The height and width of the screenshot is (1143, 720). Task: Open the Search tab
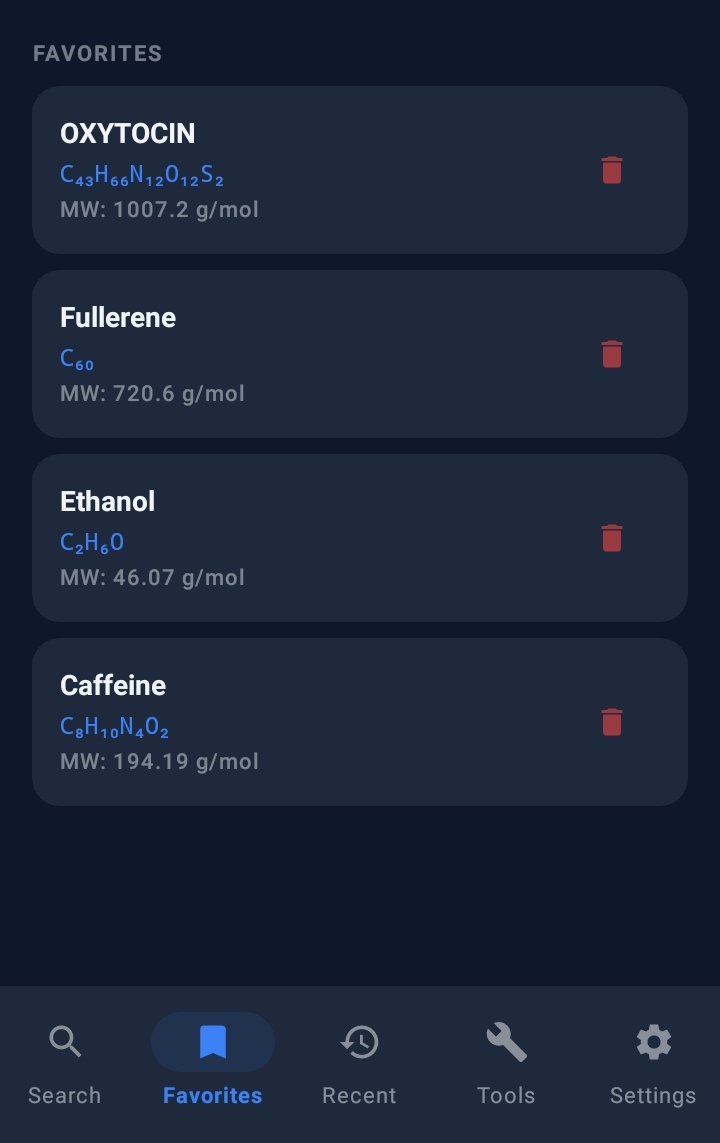(64, 1065)
